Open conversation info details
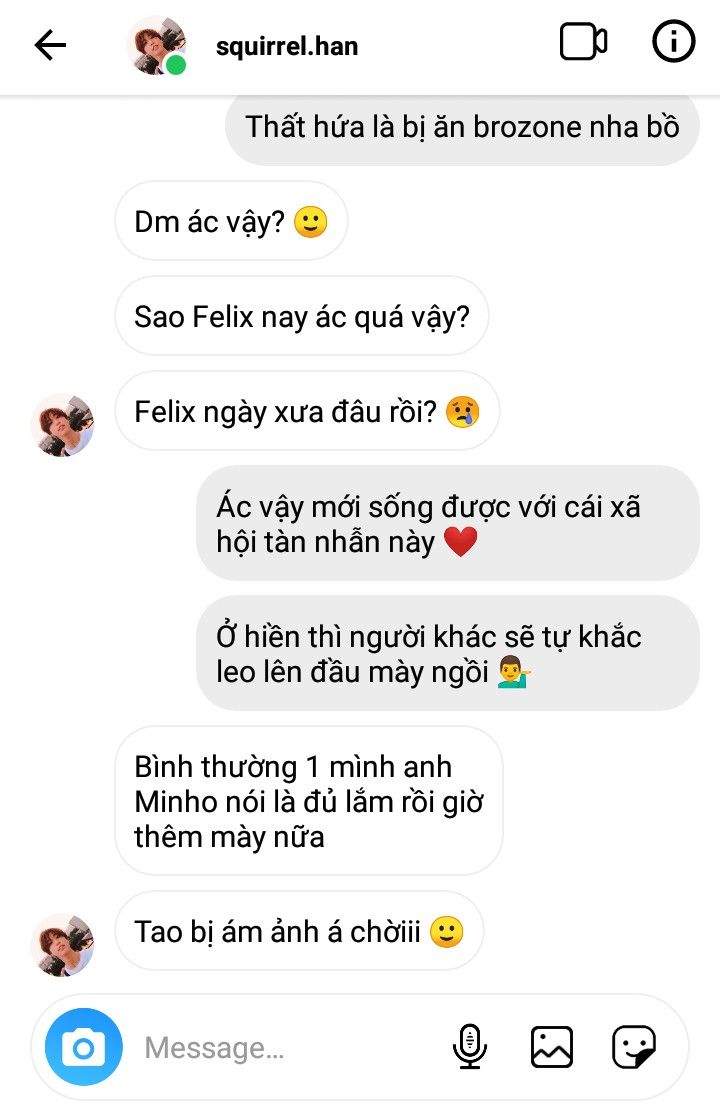Screen dimensions: 720x1118 tap(673, 43)
